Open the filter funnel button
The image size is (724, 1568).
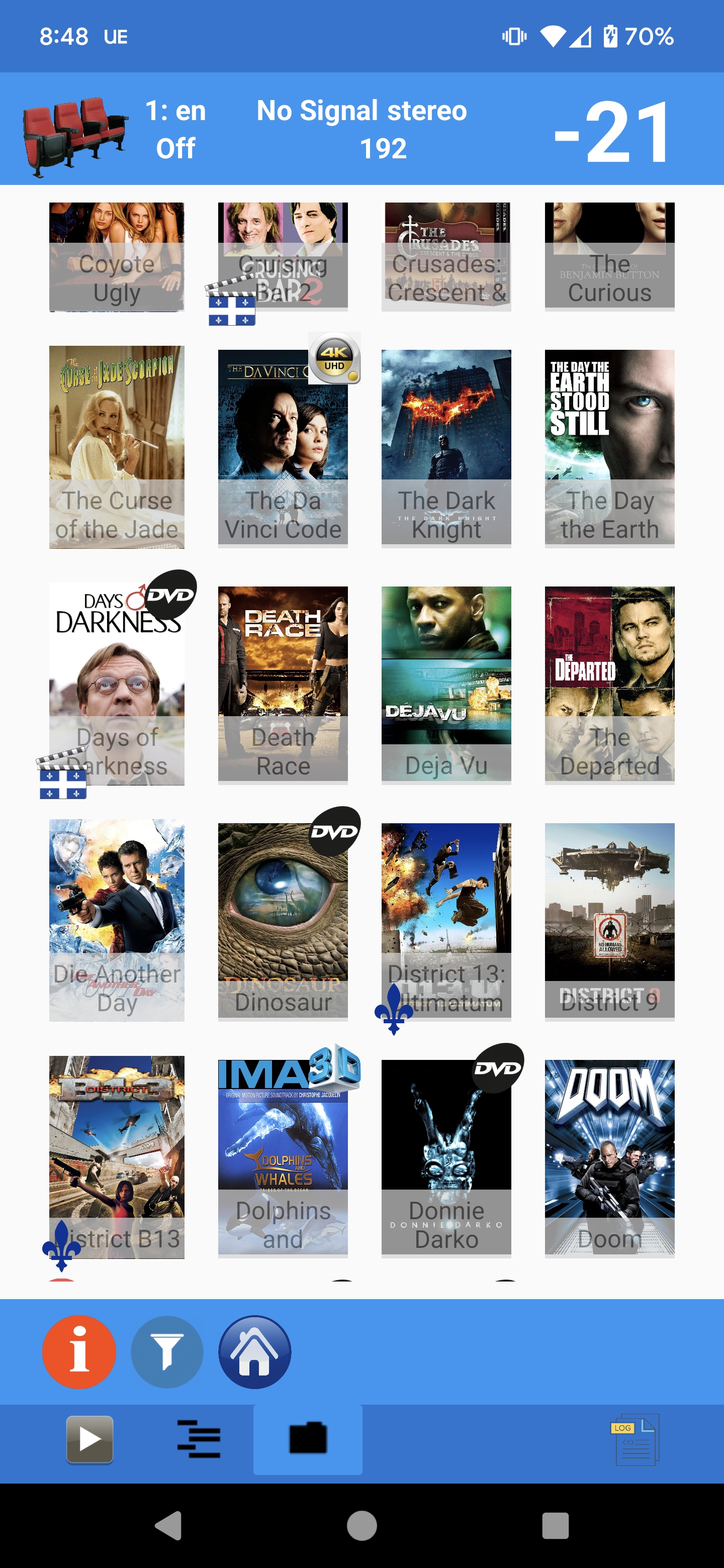point(167,1351)
